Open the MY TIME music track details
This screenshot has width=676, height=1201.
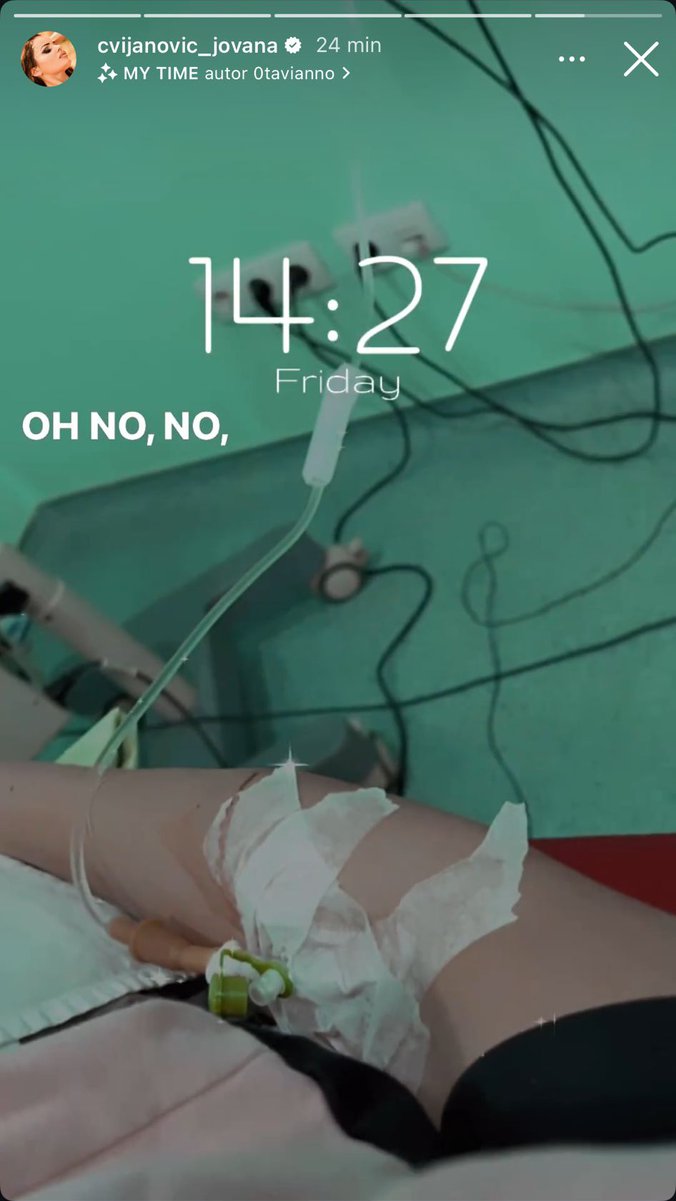pyautogui.click(x=225, y=73)
